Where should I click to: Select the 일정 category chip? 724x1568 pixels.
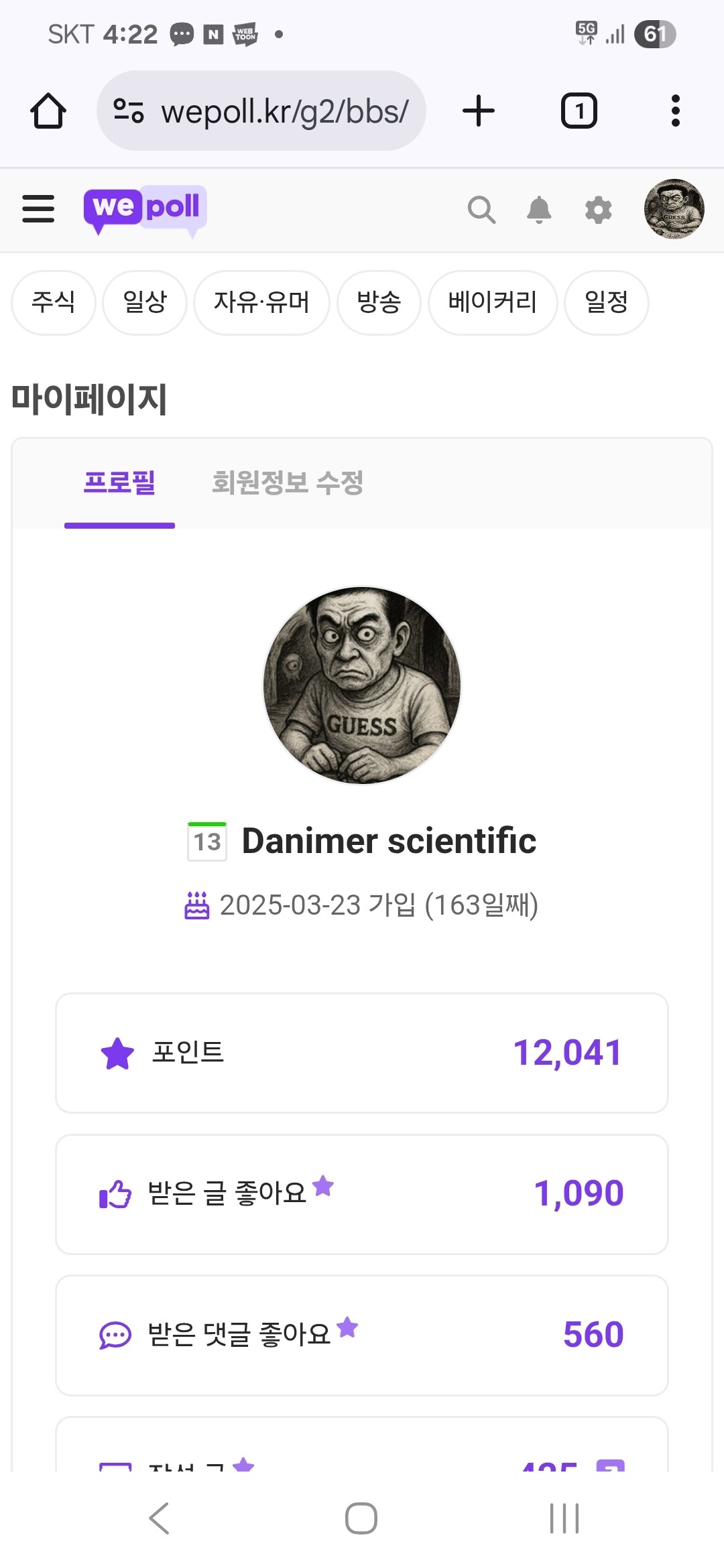607,302
